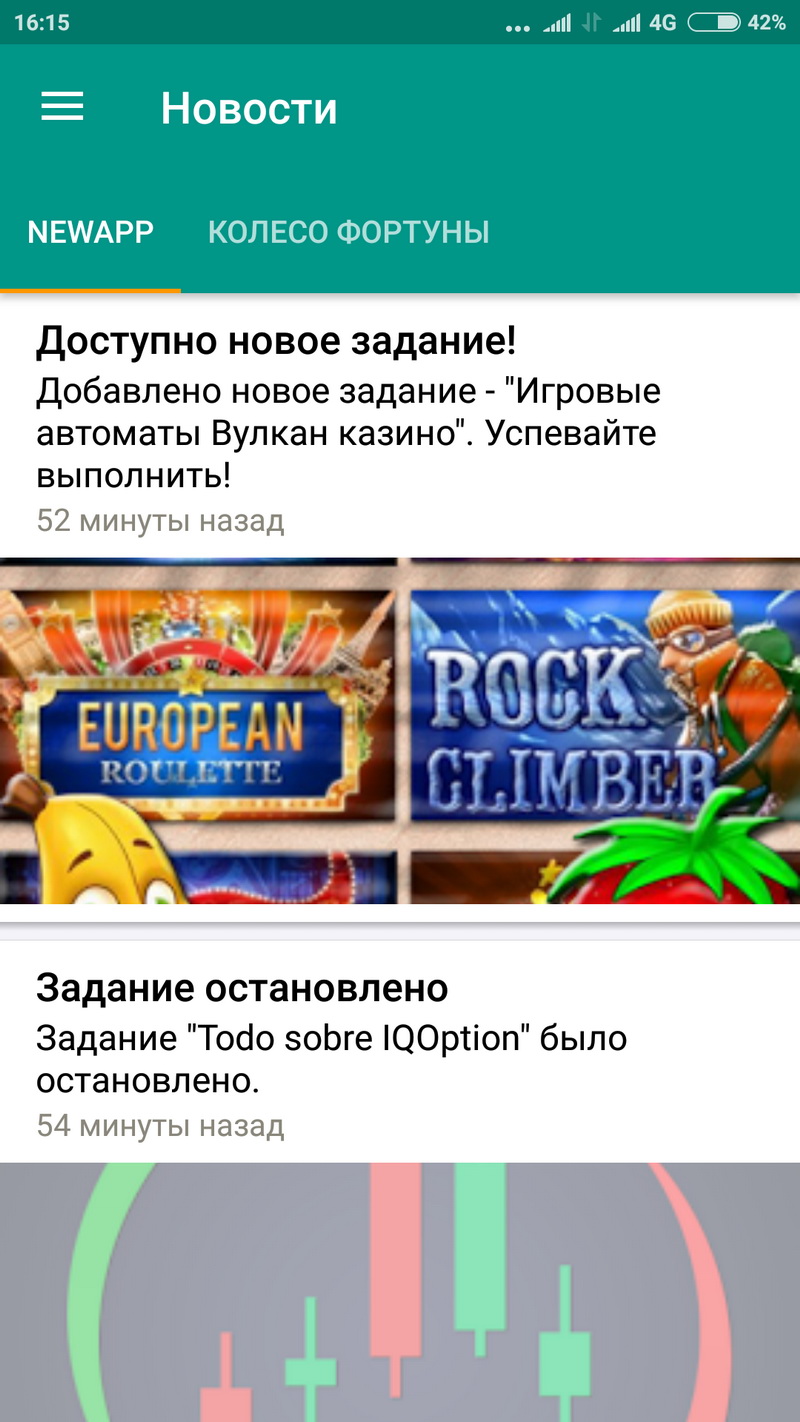This screenshot has width=800, height=1422.
Task: Switch to the NEWAPP tab
Action: [x=91, y=233]
